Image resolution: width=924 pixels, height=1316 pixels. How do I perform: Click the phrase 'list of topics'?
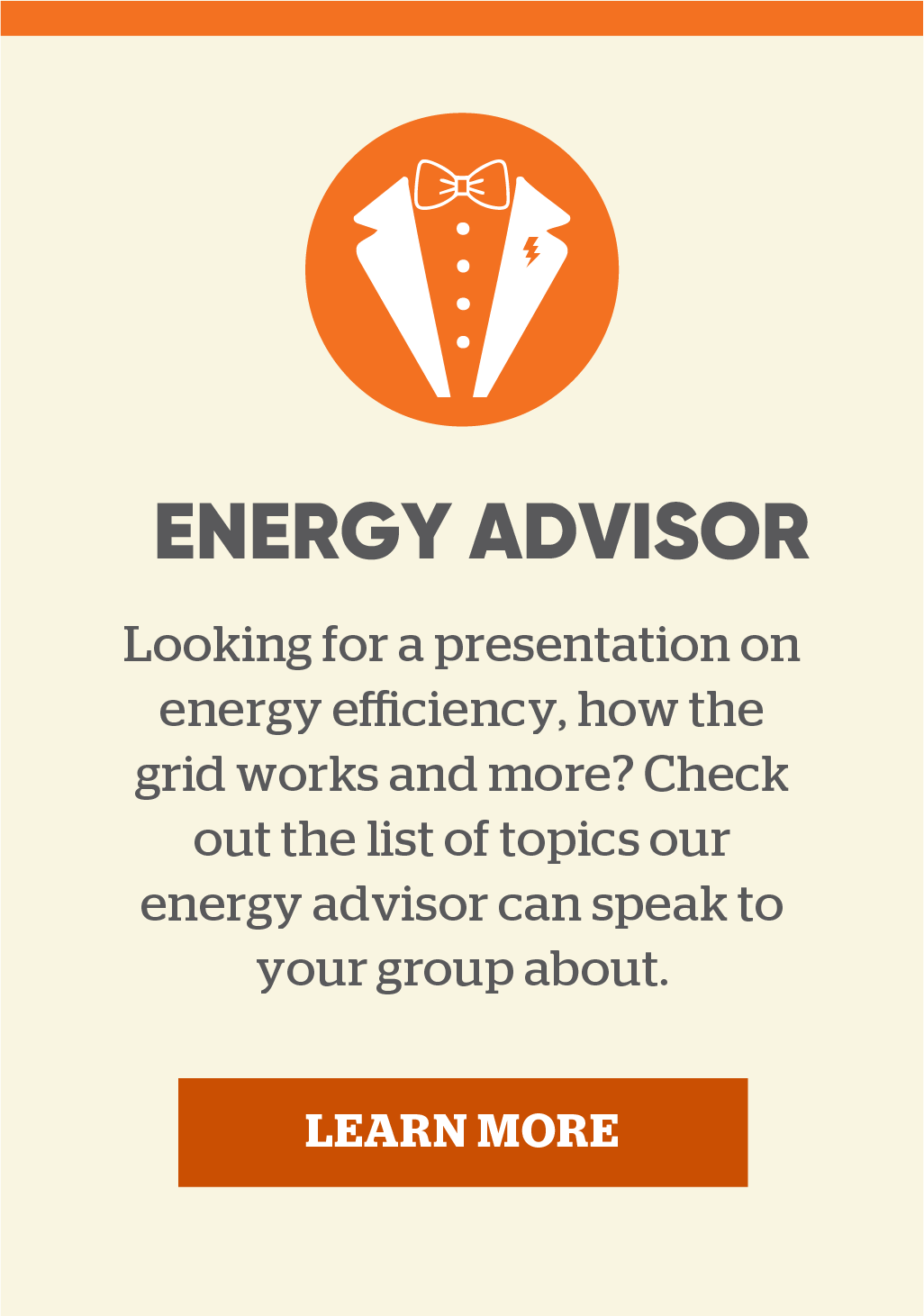pos(504,840)
